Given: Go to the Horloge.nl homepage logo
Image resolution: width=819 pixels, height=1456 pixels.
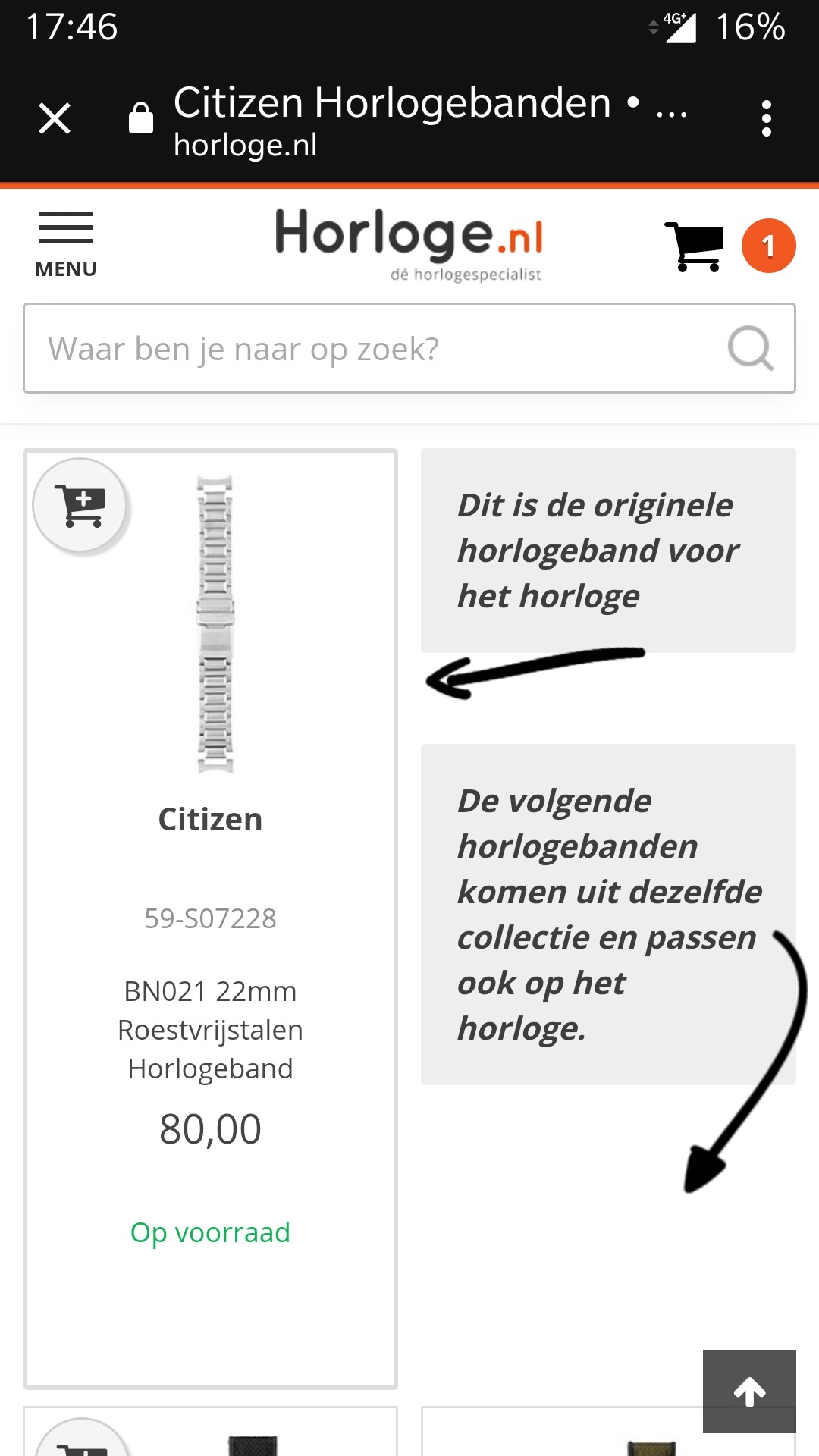Looking at the screenshot, I should click(x=409, y=243).
